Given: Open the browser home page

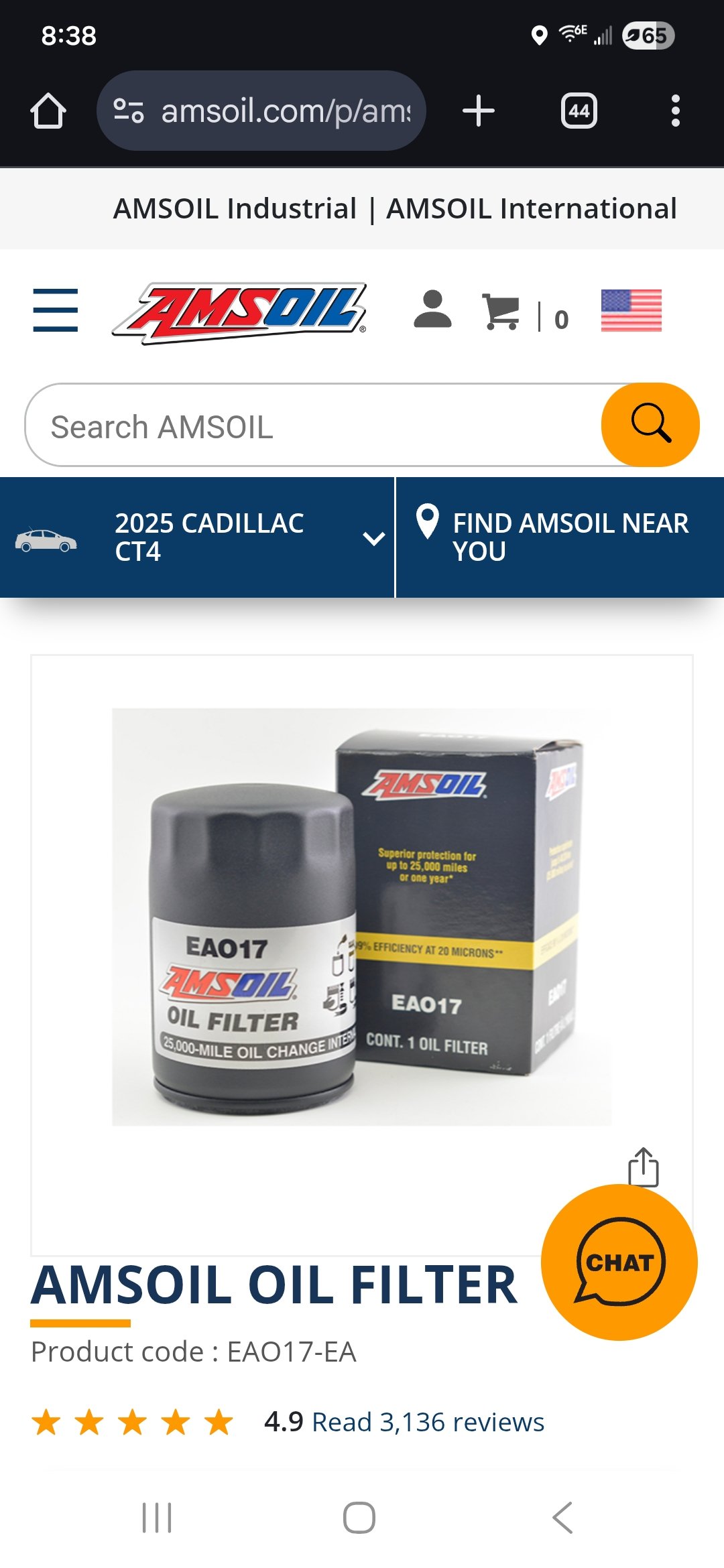Looking at the screenshot, I should click(x=48, y=111).
